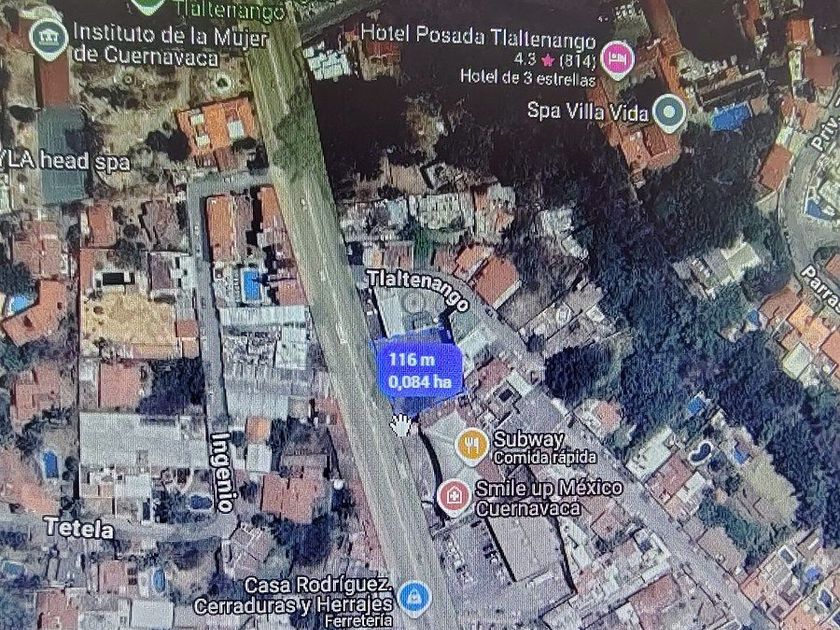The height and width of the screenshot is (630, 840).
Task: Open the Instituto de la Mujer de Cuernavaca pin
Action: (x=49, y=39)
